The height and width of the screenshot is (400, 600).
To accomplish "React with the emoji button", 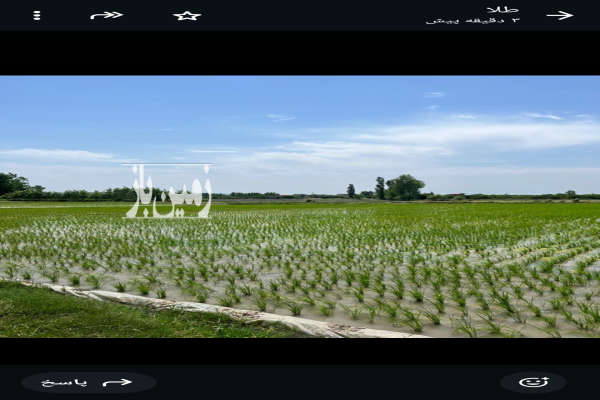I will point(533,382).
